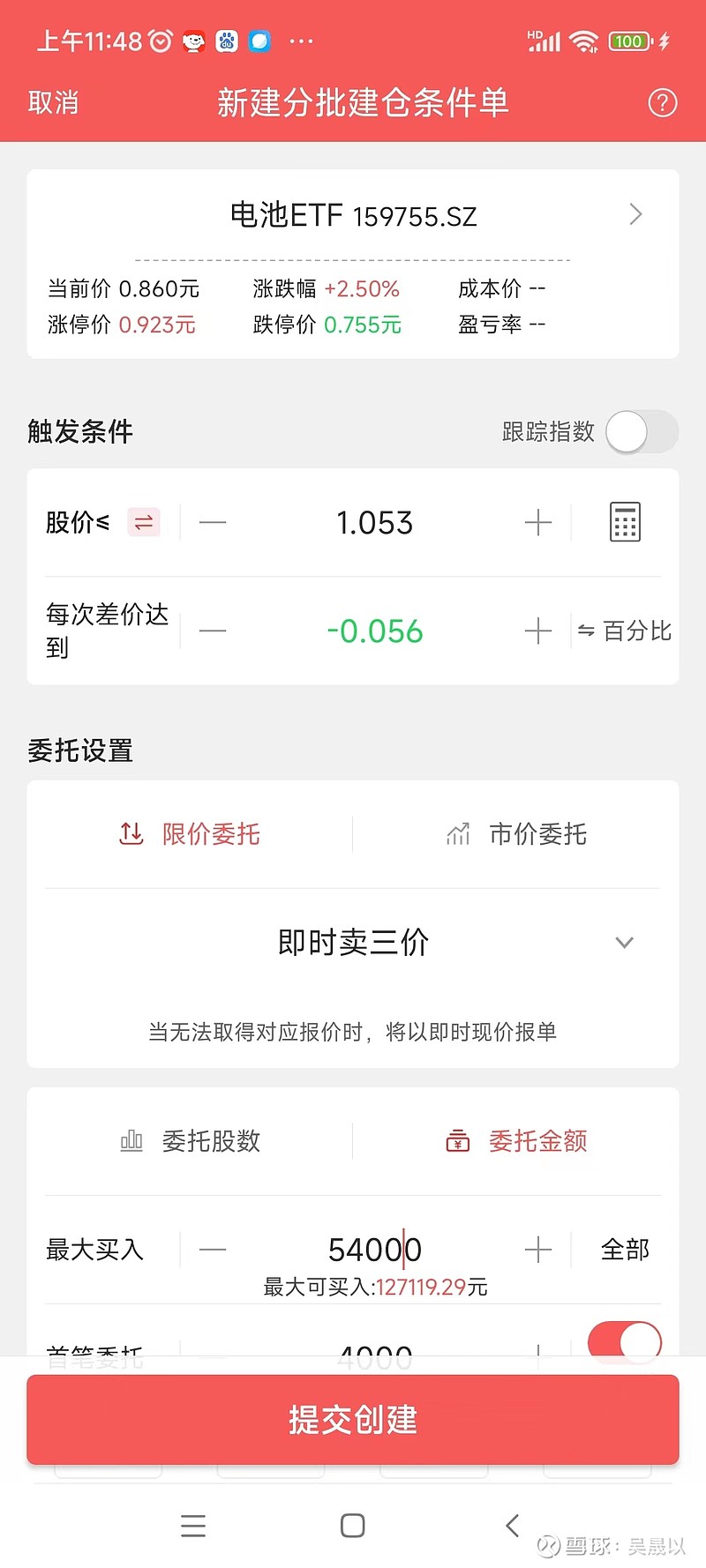This screenshot has width=706, height=1568.
Task: Enable the 跟踪指数 toggle
Action: pos(640,432)
